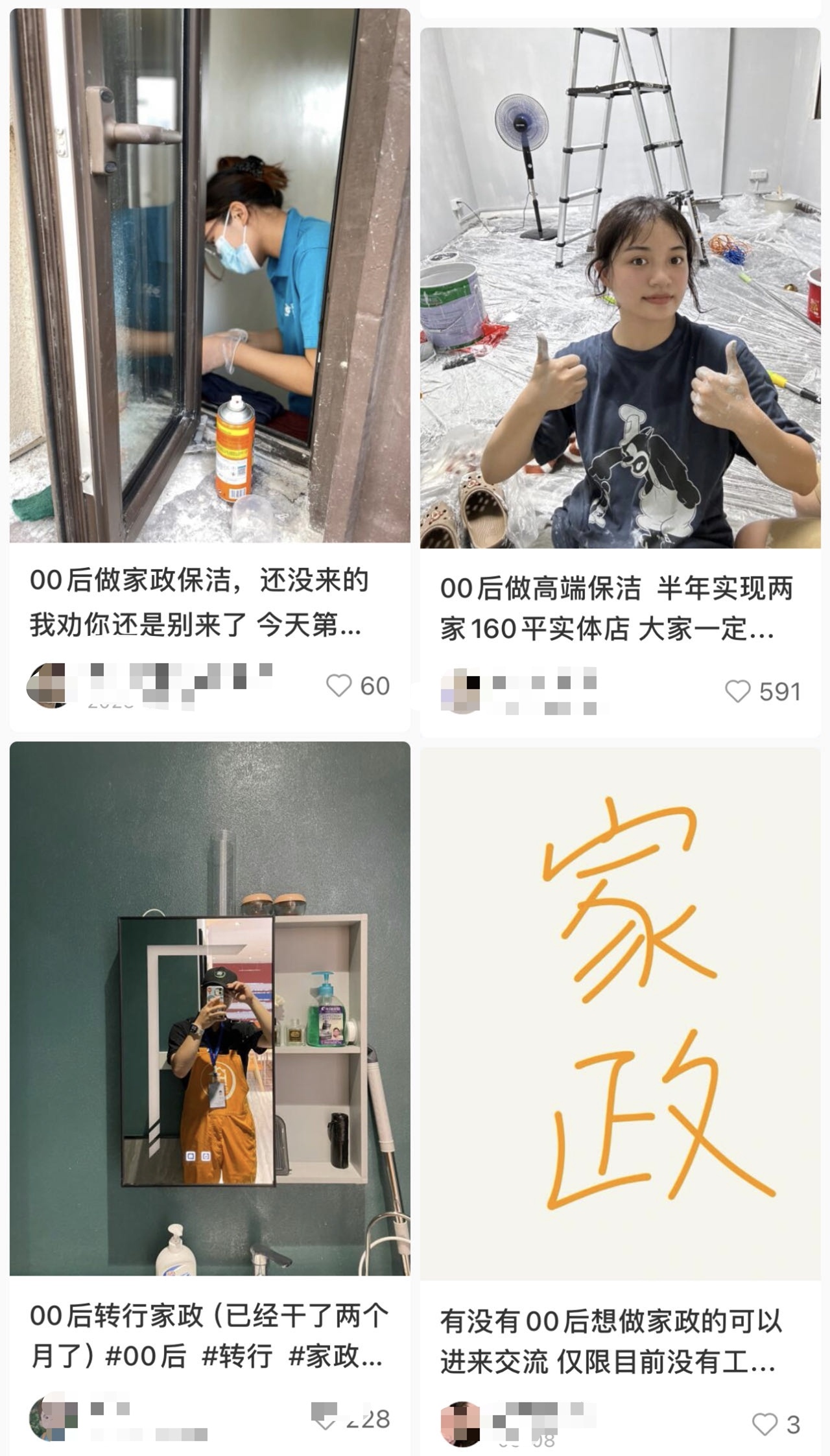This screenshot has width=830, height=1456.
Task: View author avatar of 00后做高端保洁 post
Action: 460,691
